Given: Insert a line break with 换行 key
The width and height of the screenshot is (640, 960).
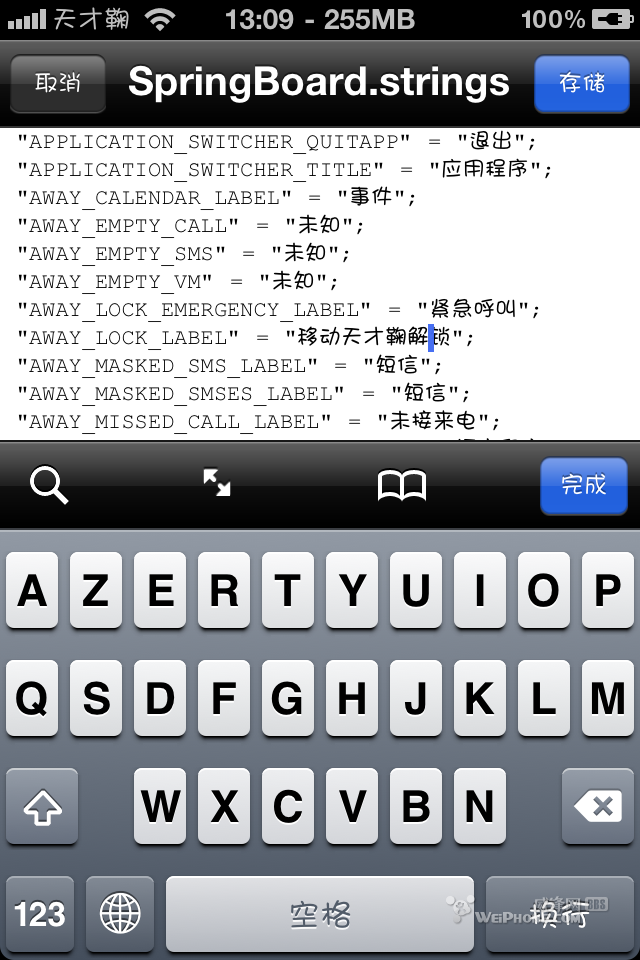Looking at the screenshot, I should pyautogui.click(x=558, y=914).
